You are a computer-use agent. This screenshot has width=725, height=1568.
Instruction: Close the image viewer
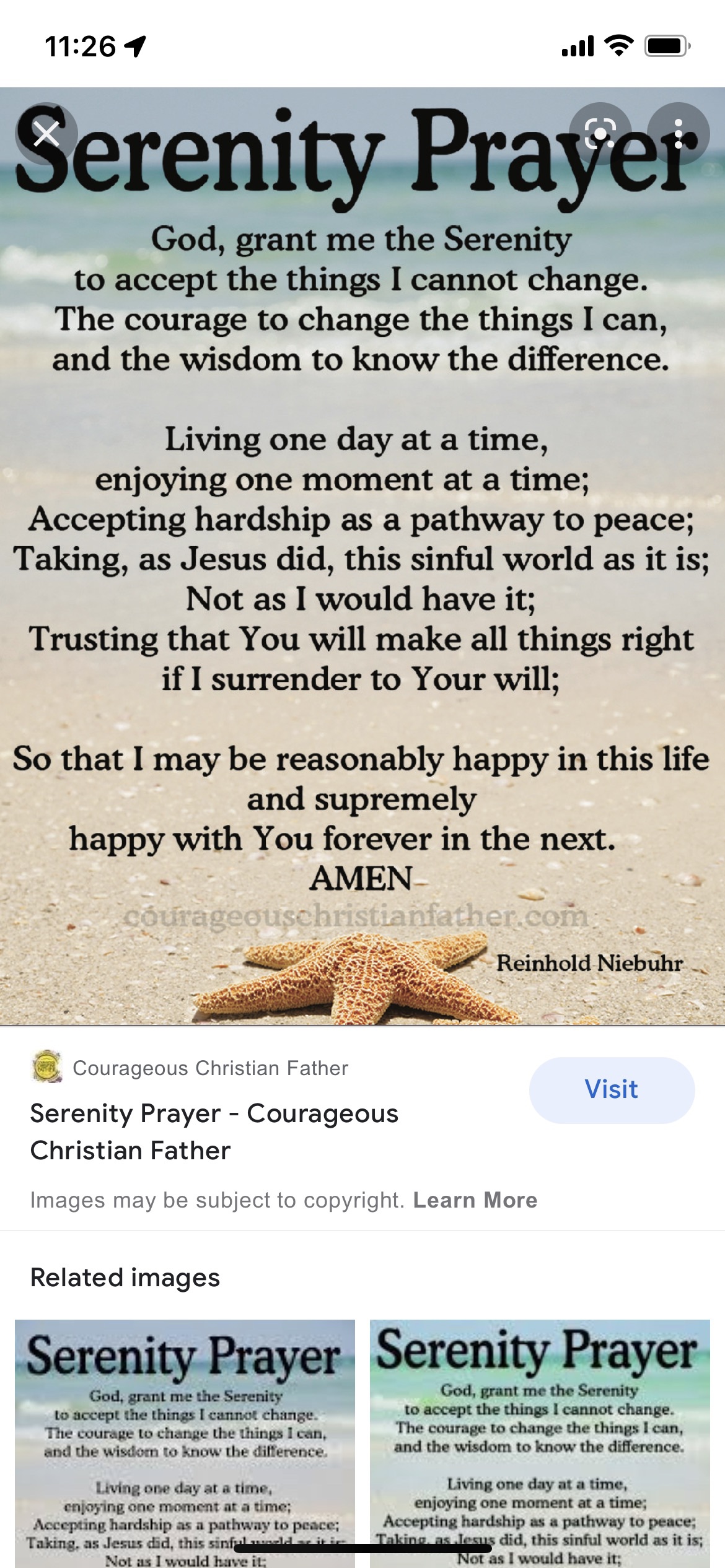click(x=46, y=133)
